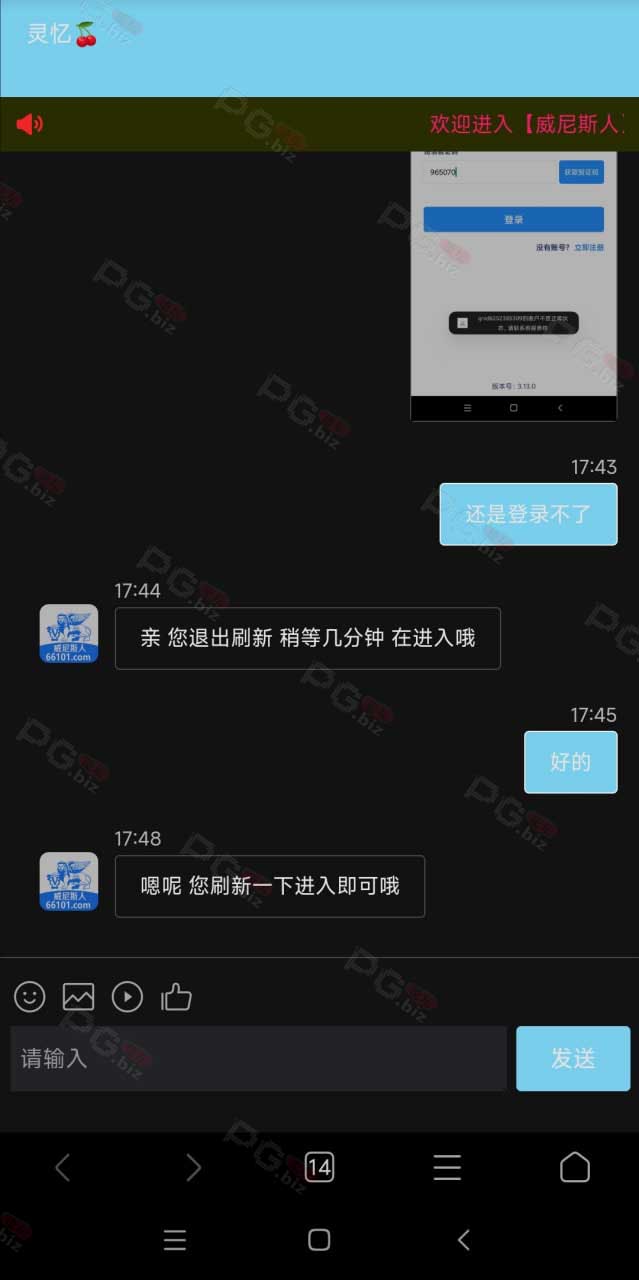
Task: Tap the system back button
Action: click(463, 1240)
